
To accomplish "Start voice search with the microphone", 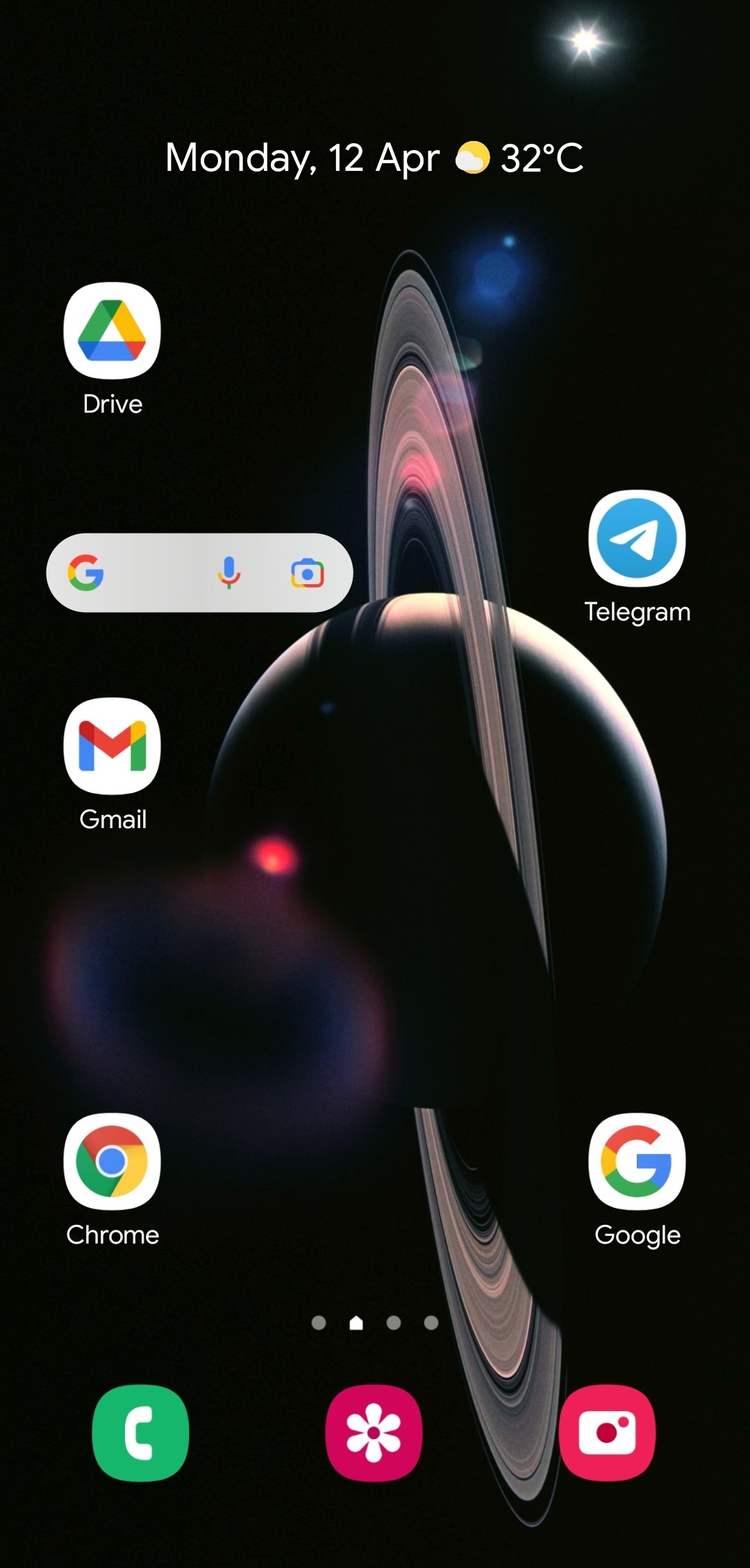I will (x=228, y=573).
